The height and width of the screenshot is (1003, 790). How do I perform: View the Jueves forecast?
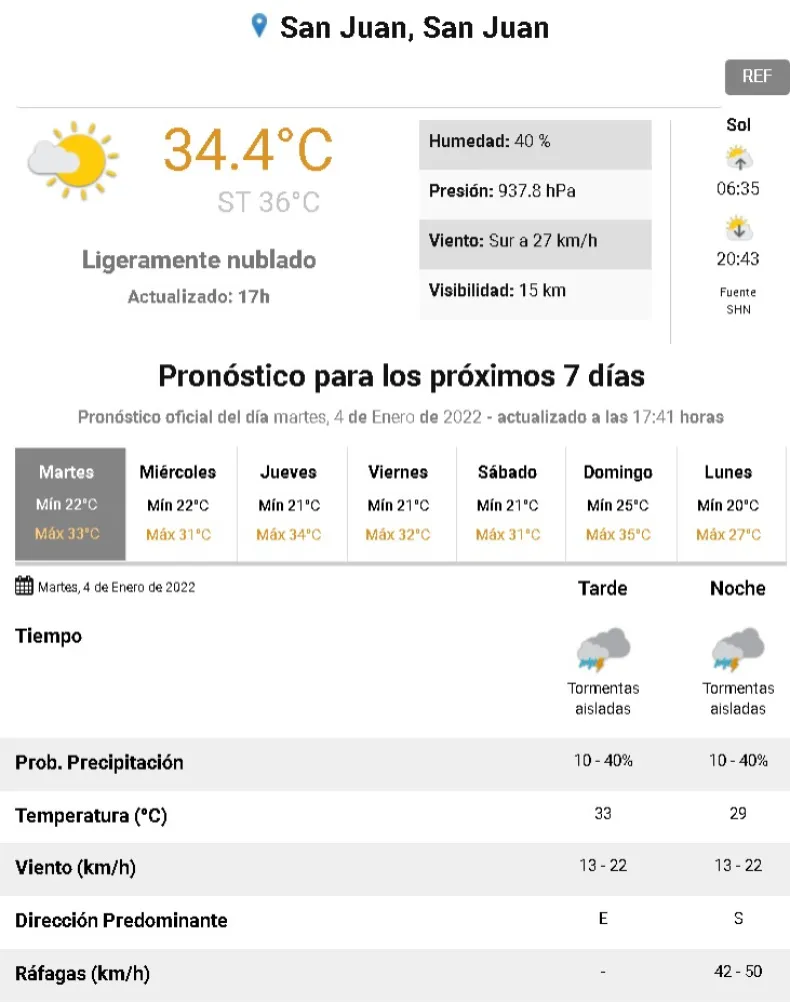291,503
